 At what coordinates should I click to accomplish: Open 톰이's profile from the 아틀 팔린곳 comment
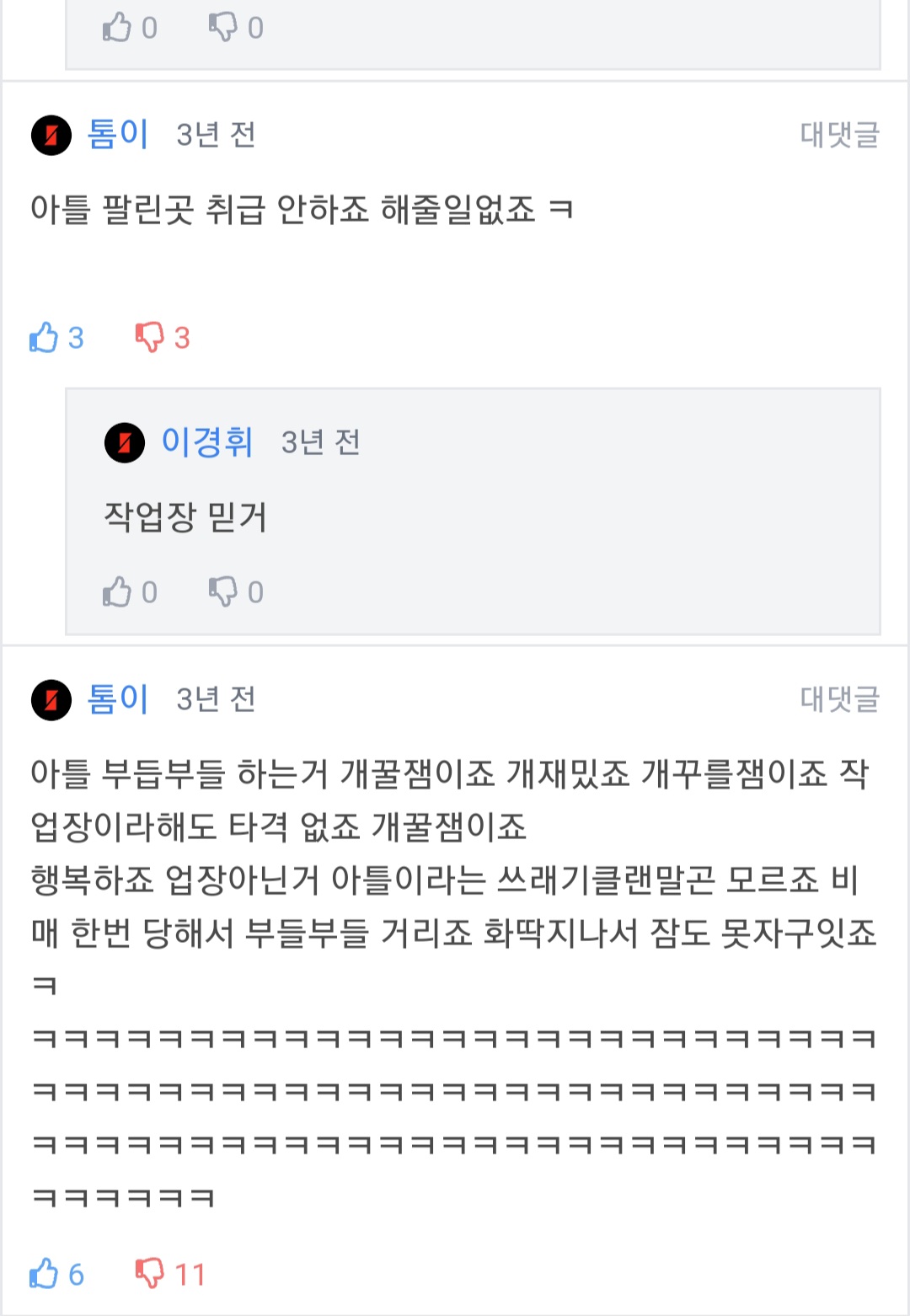[x=118, y=134]
